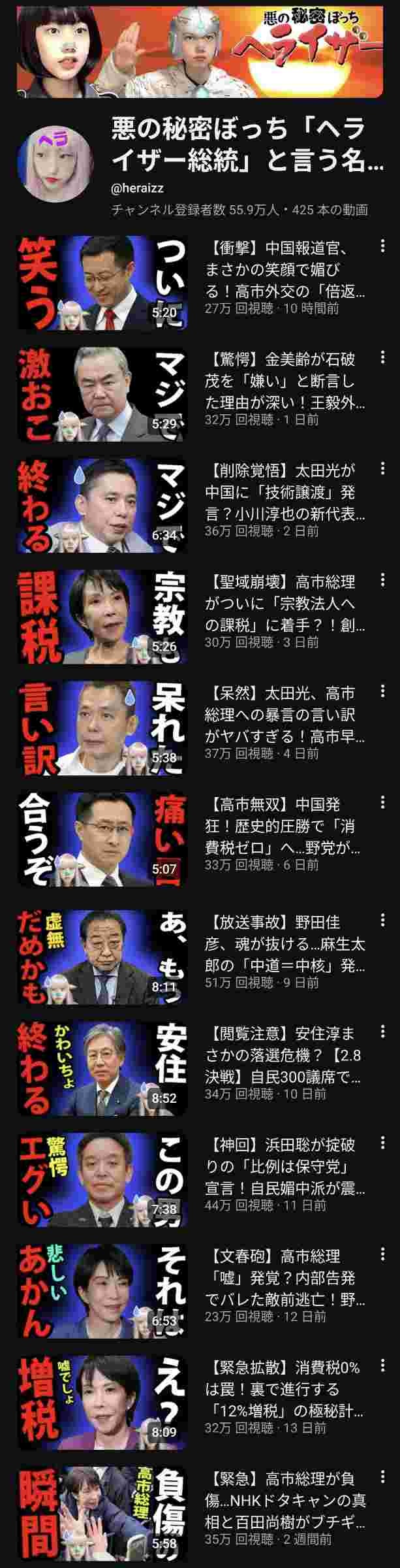The height and width of the screenshot is (1568, 400).
Task: Open the 宗教法人への課税 video
Action: pyautogui.click(x=101, y=617)
